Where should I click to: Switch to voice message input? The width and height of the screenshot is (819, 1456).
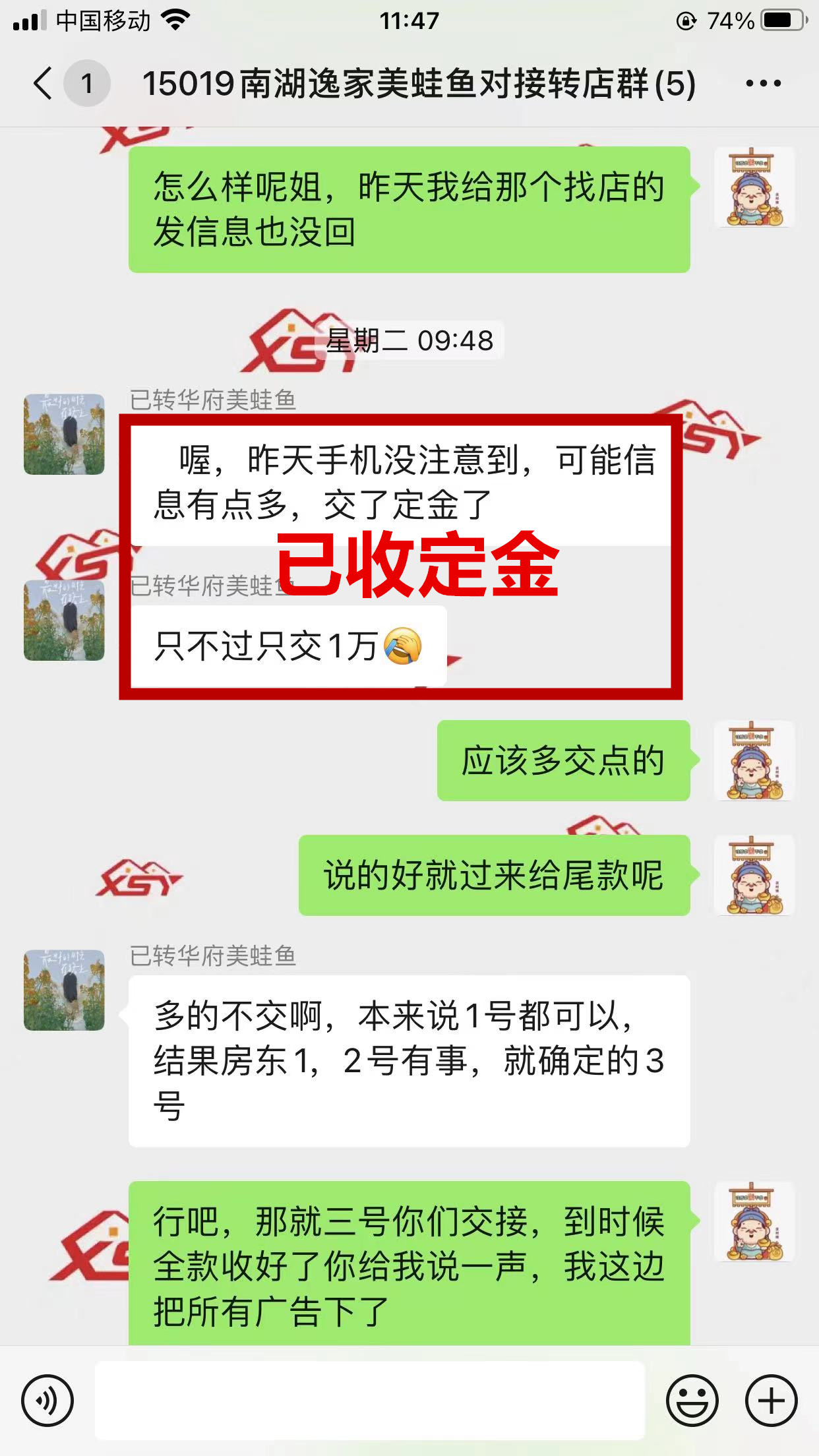[x=47, y=1400]
